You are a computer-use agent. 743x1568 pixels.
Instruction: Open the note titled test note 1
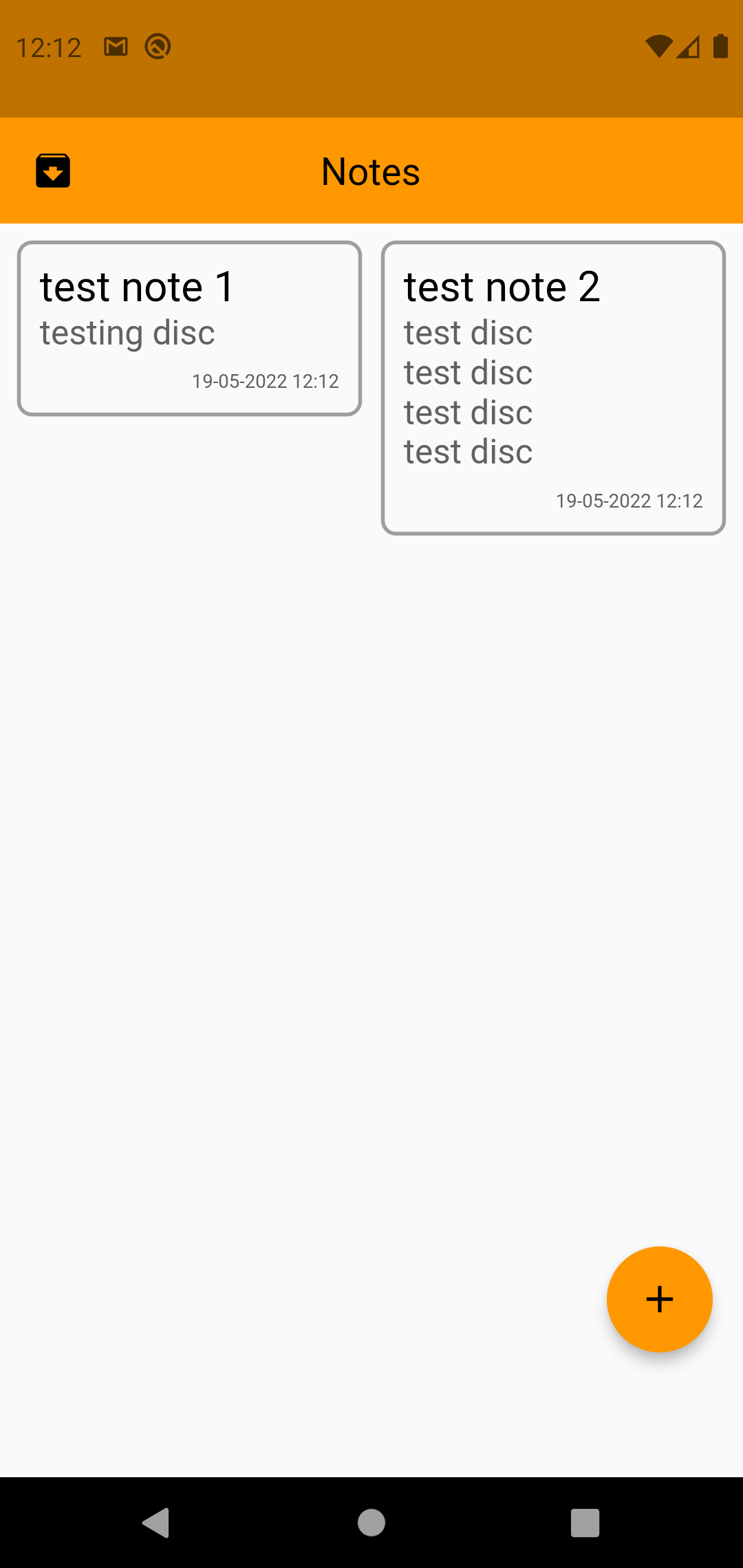(x=188, y=327)
